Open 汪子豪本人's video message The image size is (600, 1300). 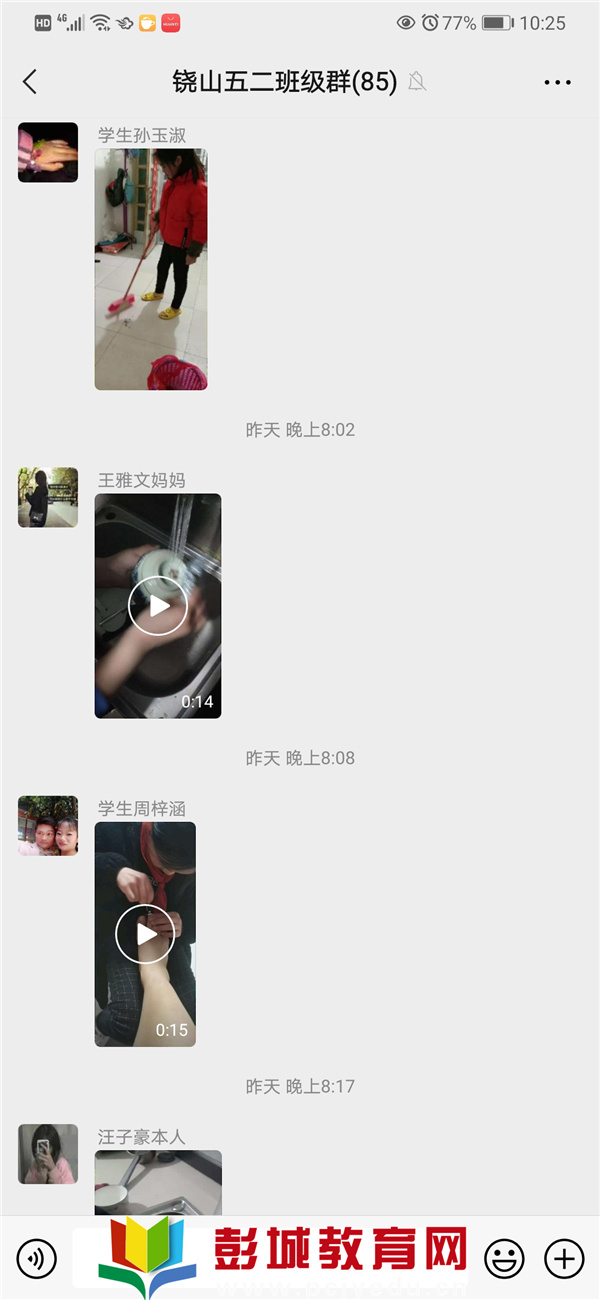click(158, 1182)
